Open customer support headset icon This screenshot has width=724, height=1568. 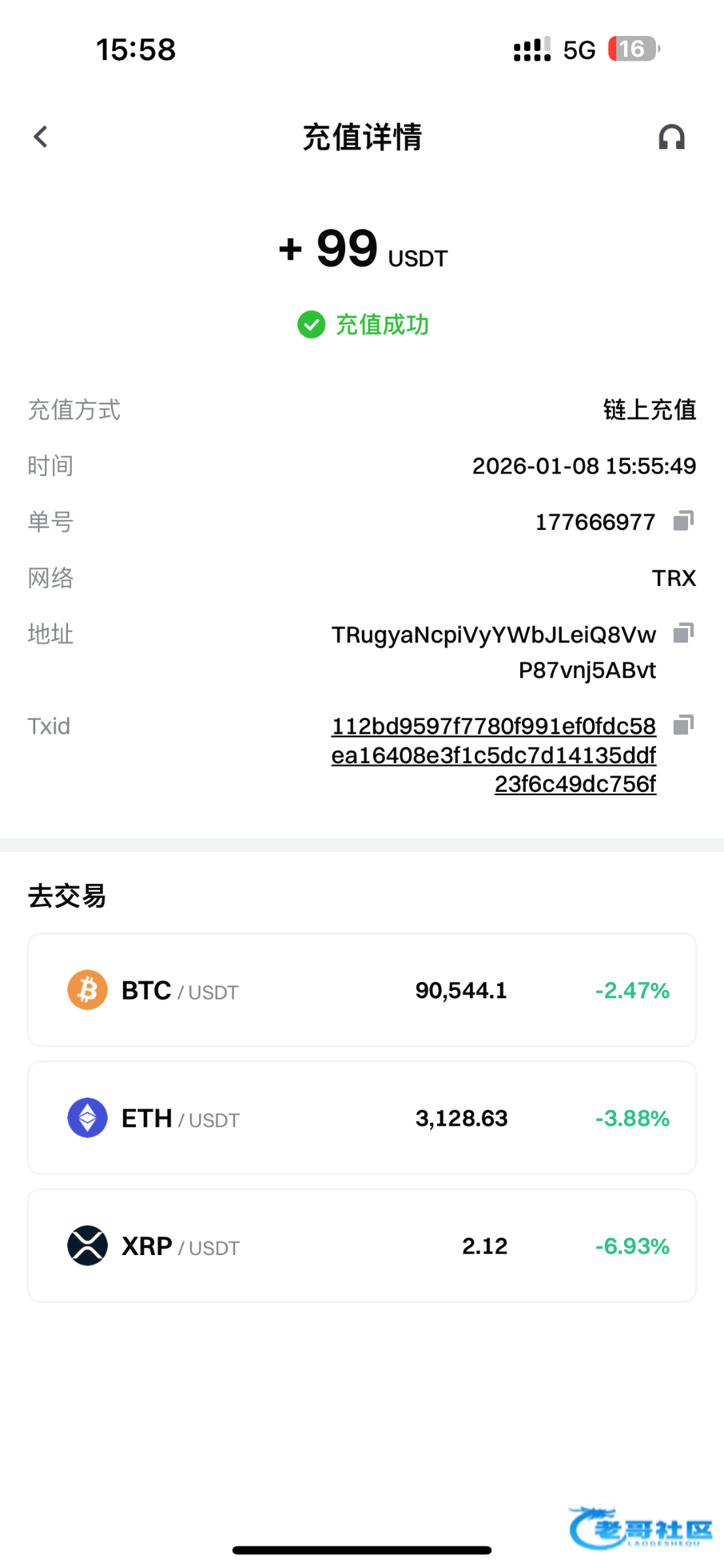[x=671, y=137]
